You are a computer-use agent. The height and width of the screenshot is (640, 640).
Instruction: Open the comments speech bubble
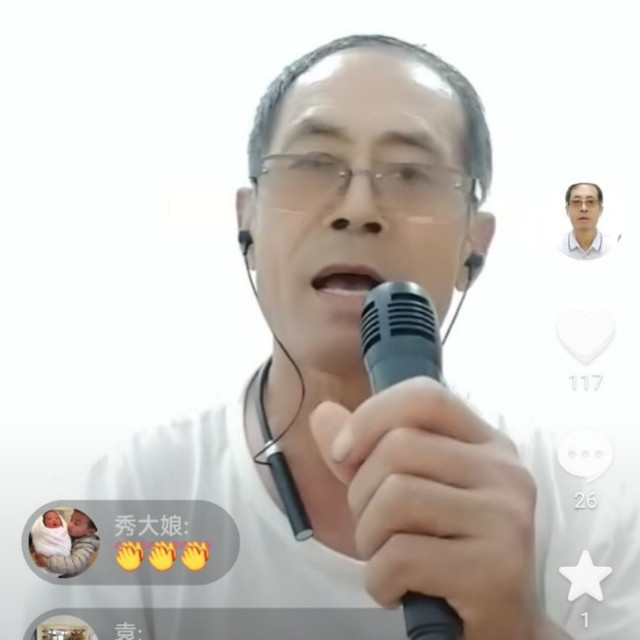585,455
